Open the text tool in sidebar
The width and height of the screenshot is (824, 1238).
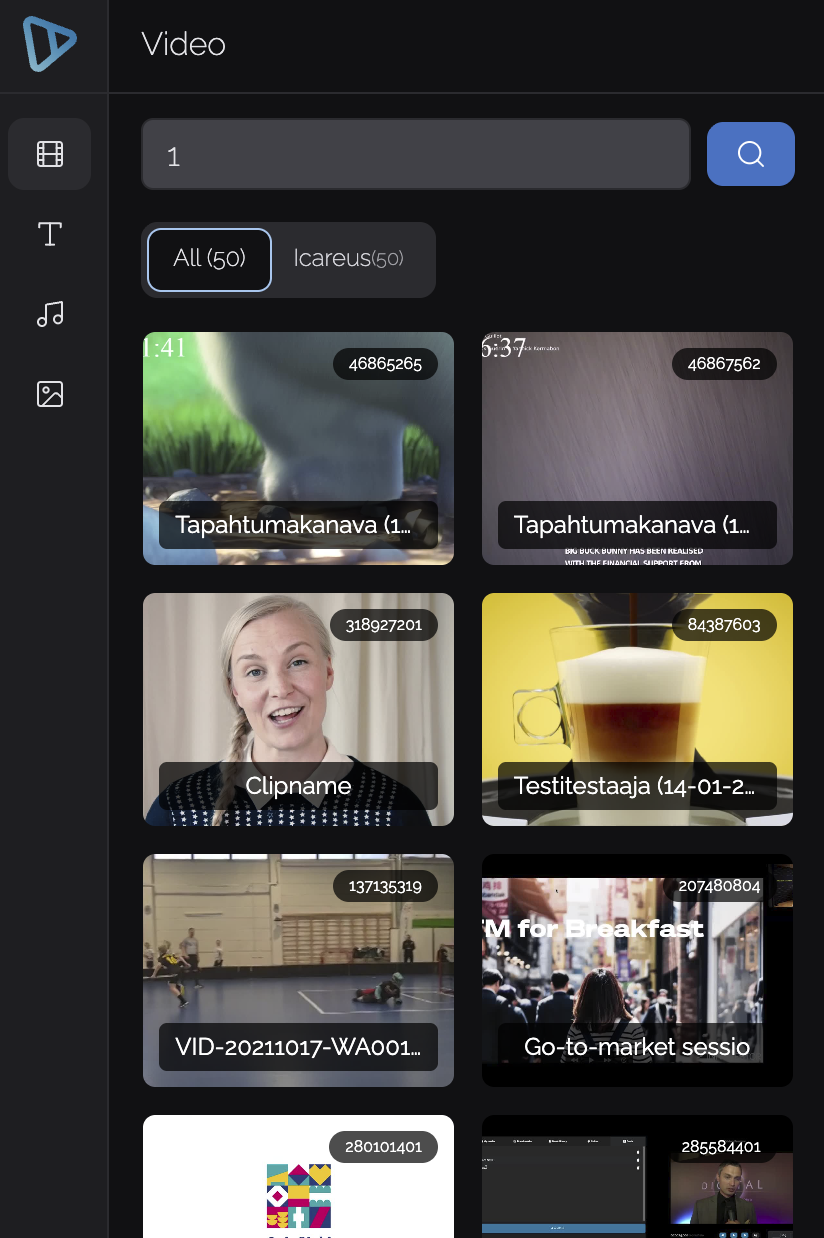[x=50, y=234]
